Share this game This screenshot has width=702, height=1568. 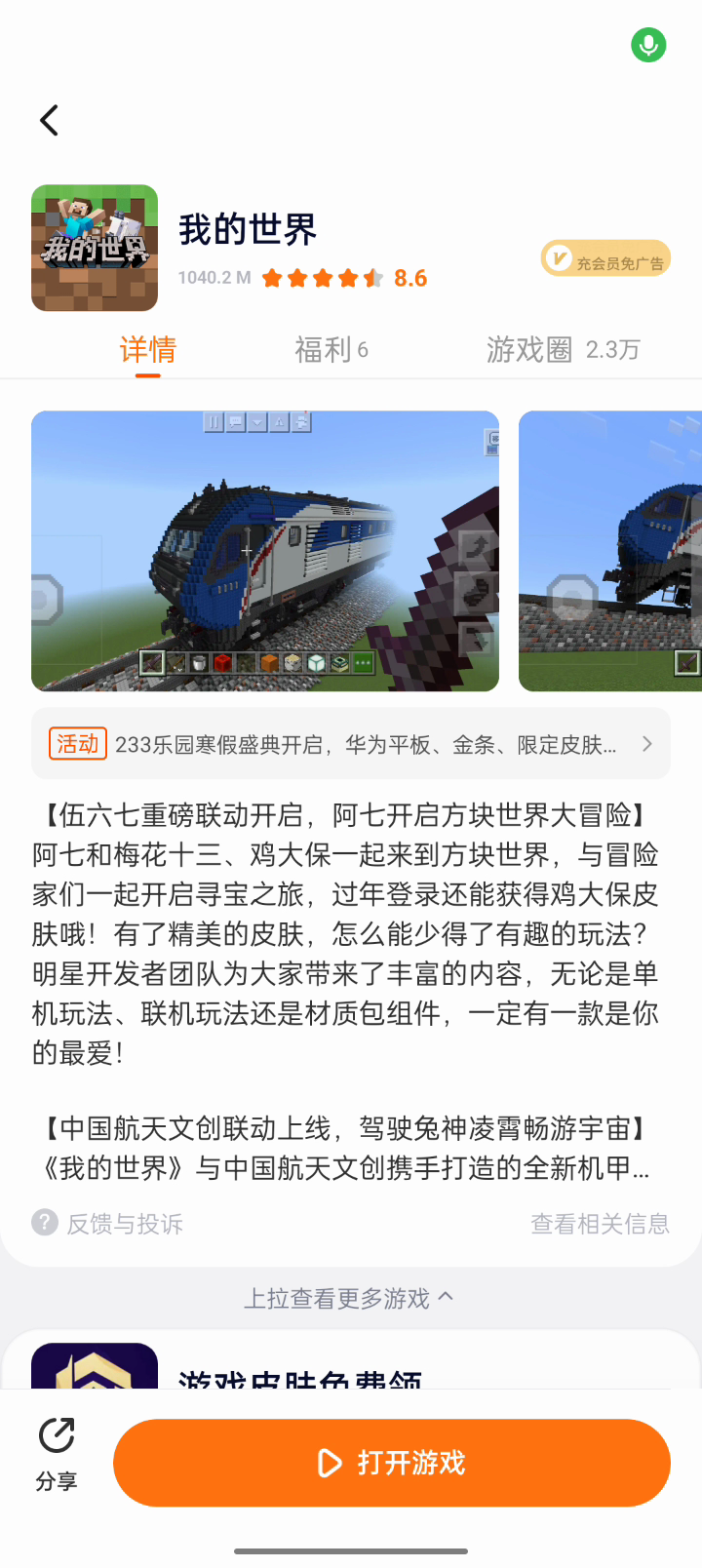click(57, 1454)
